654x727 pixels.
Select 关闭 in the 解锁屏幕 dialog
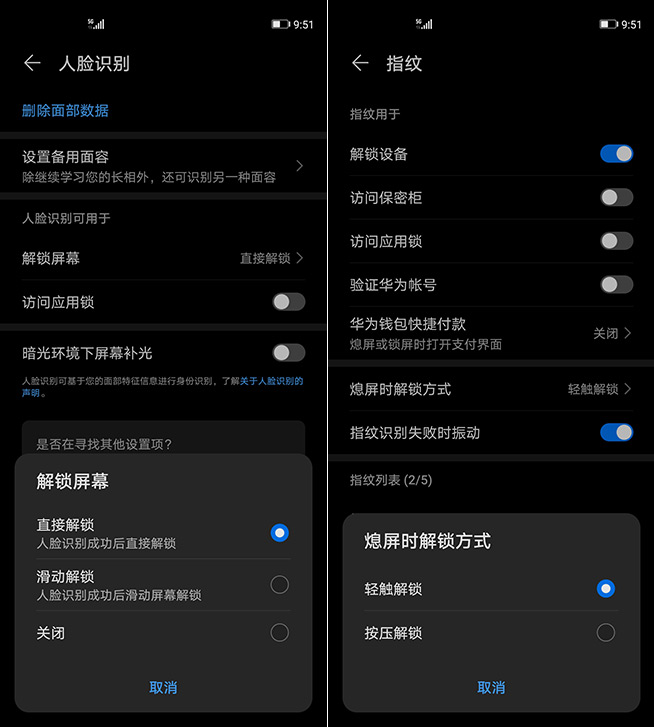point(280,632)
